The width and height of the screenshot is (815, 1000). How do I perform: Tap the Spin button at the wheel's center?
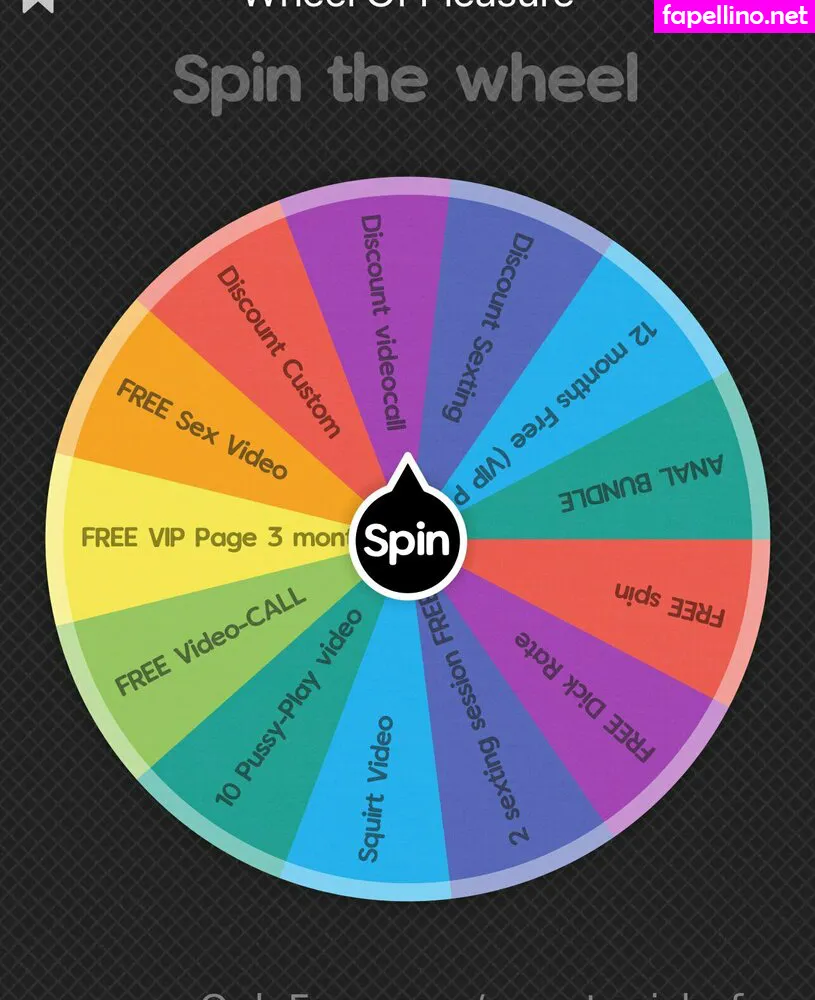pyautogui.click(x=408, y=540)
